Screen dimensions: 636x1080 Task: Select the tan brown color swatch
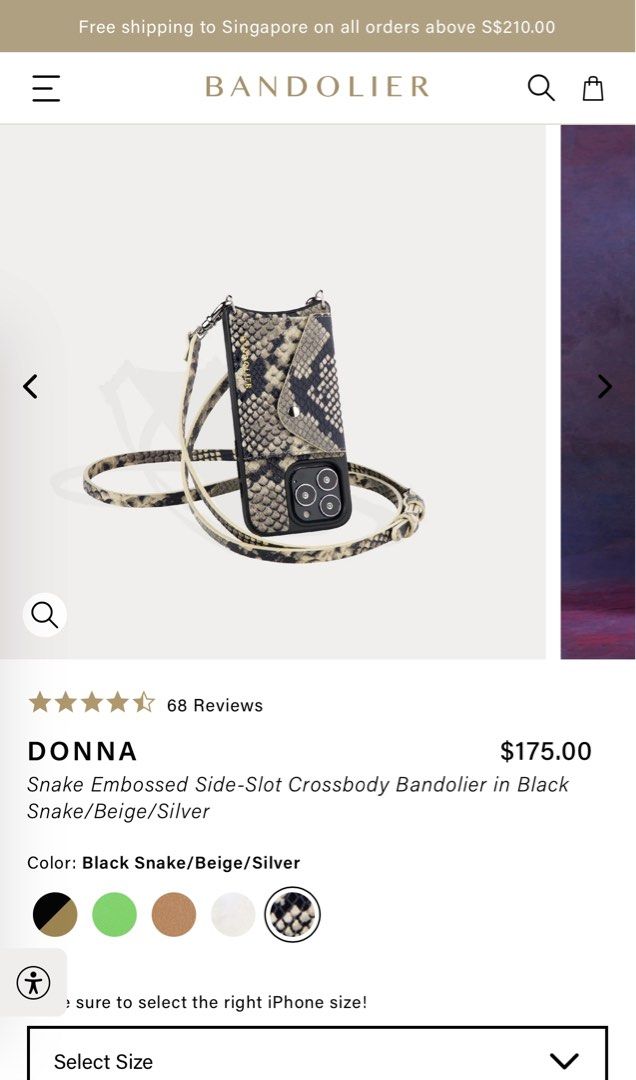click(174, 914)
